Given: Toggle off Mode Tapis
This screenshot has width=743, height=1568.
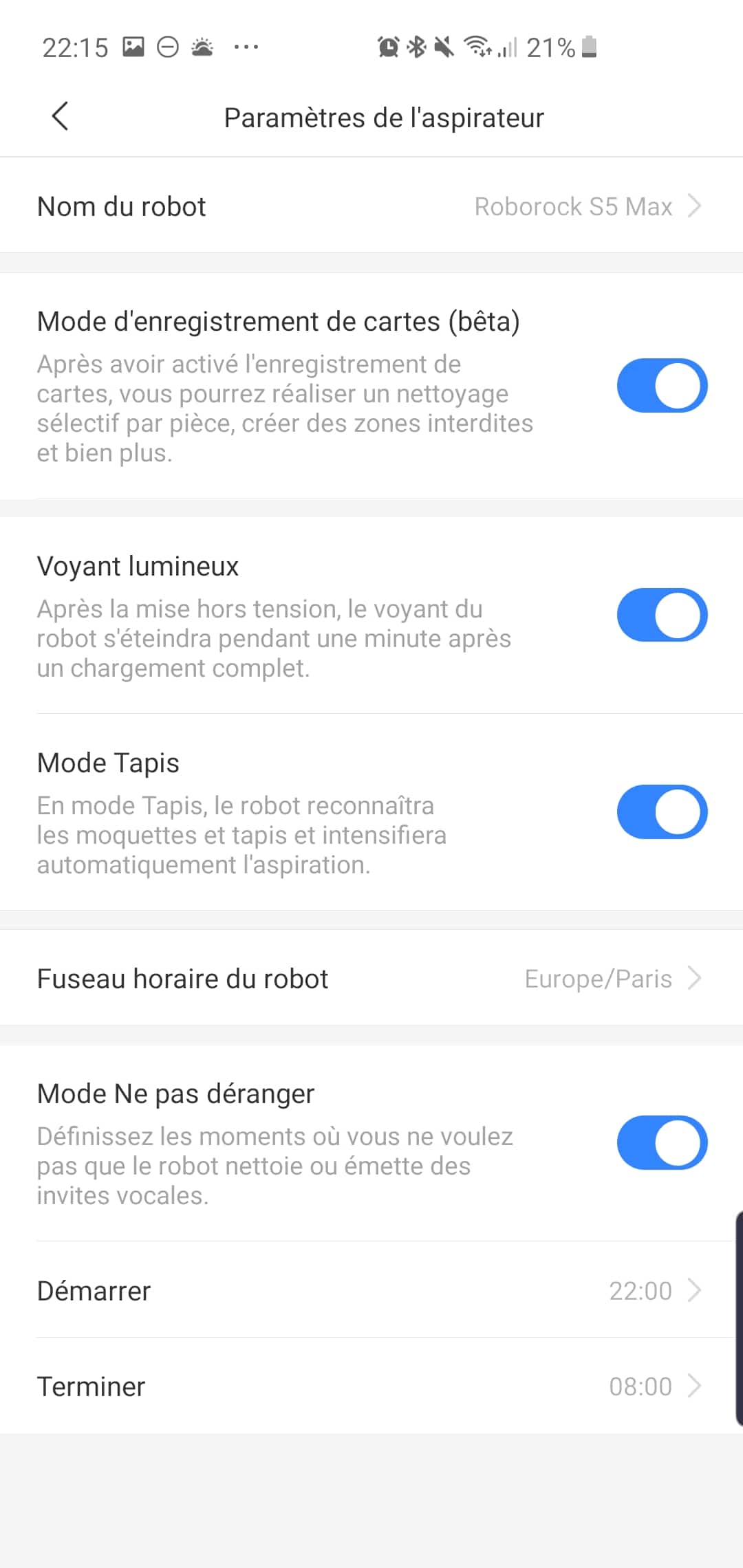Looking at the screenshot, I should (662, 812).
